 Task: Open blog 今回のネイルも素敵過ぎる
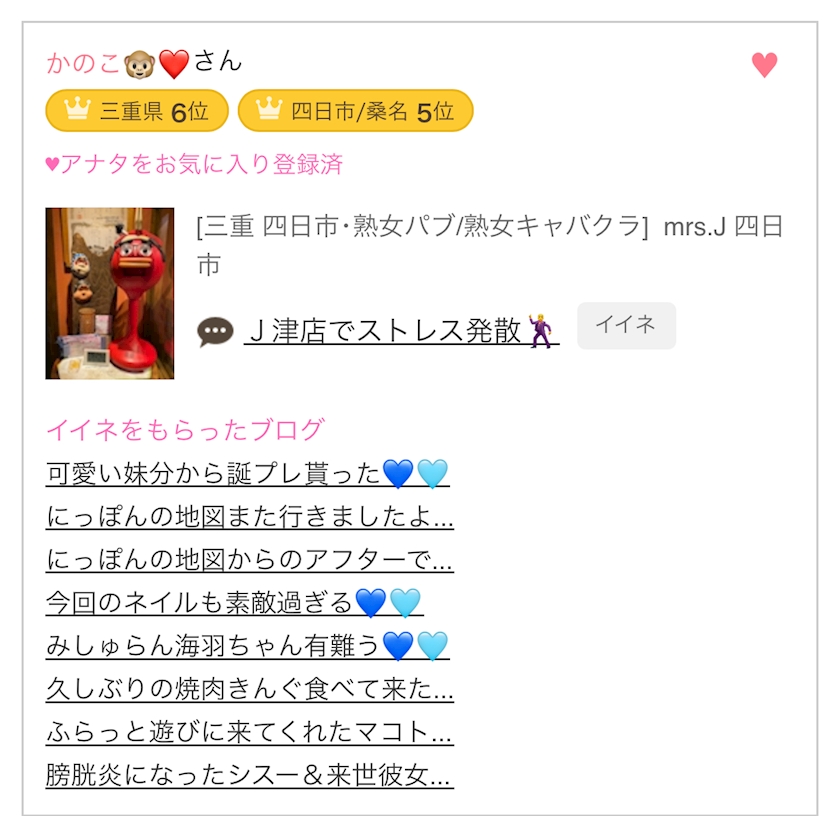coord(235,602)
